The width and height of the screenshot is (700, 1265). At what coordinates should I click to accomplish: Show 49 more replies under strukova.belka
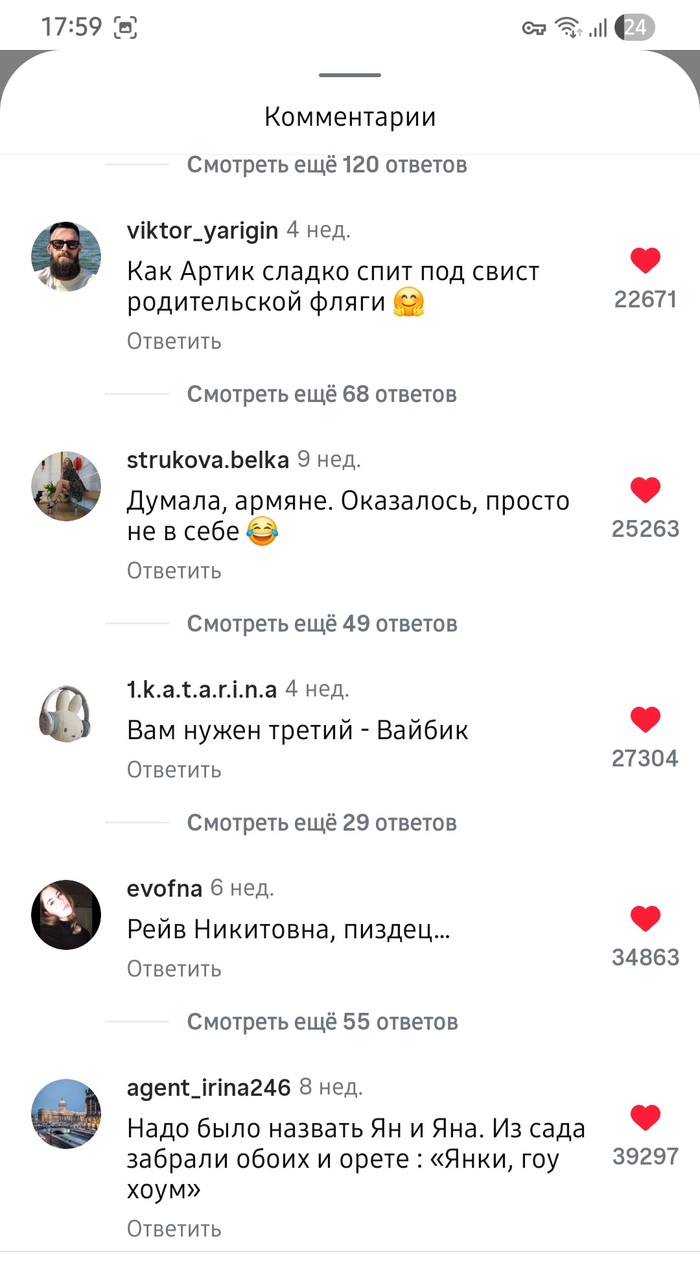tap(321, 624)
